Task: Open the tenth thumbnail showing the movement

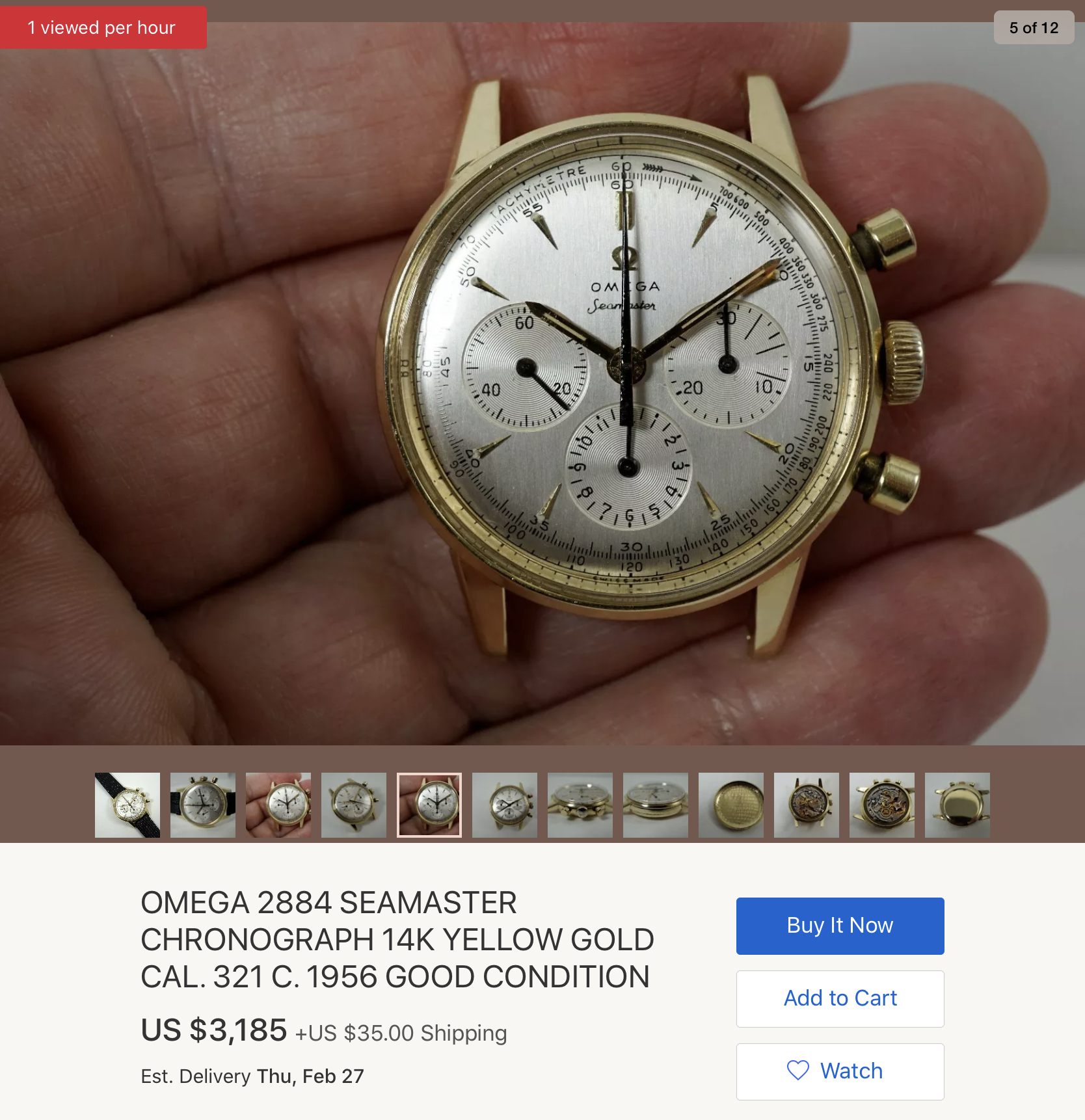Action: coord(807,805)
